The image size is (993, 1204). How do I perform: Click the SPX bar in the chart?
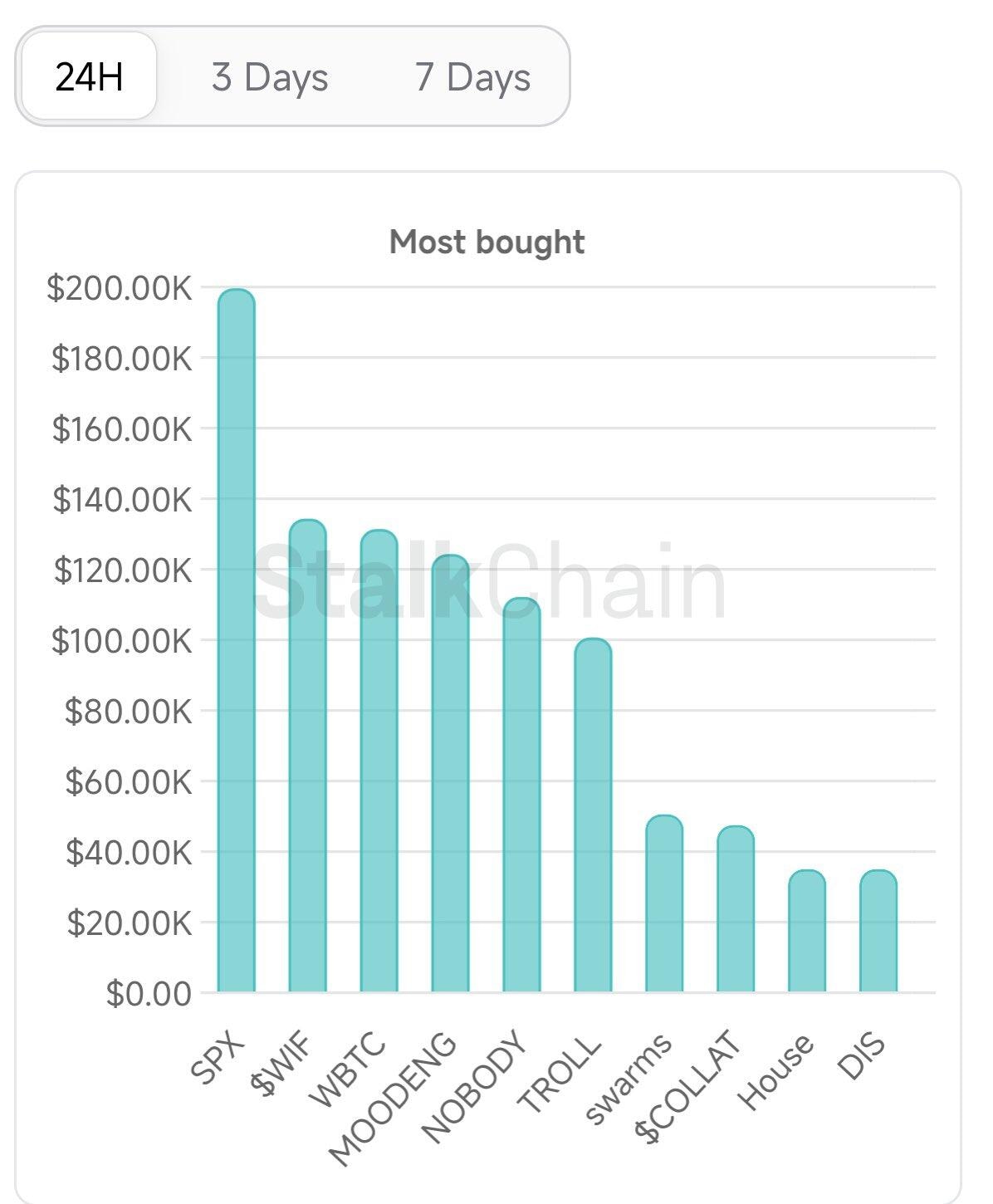coord(236,639)
